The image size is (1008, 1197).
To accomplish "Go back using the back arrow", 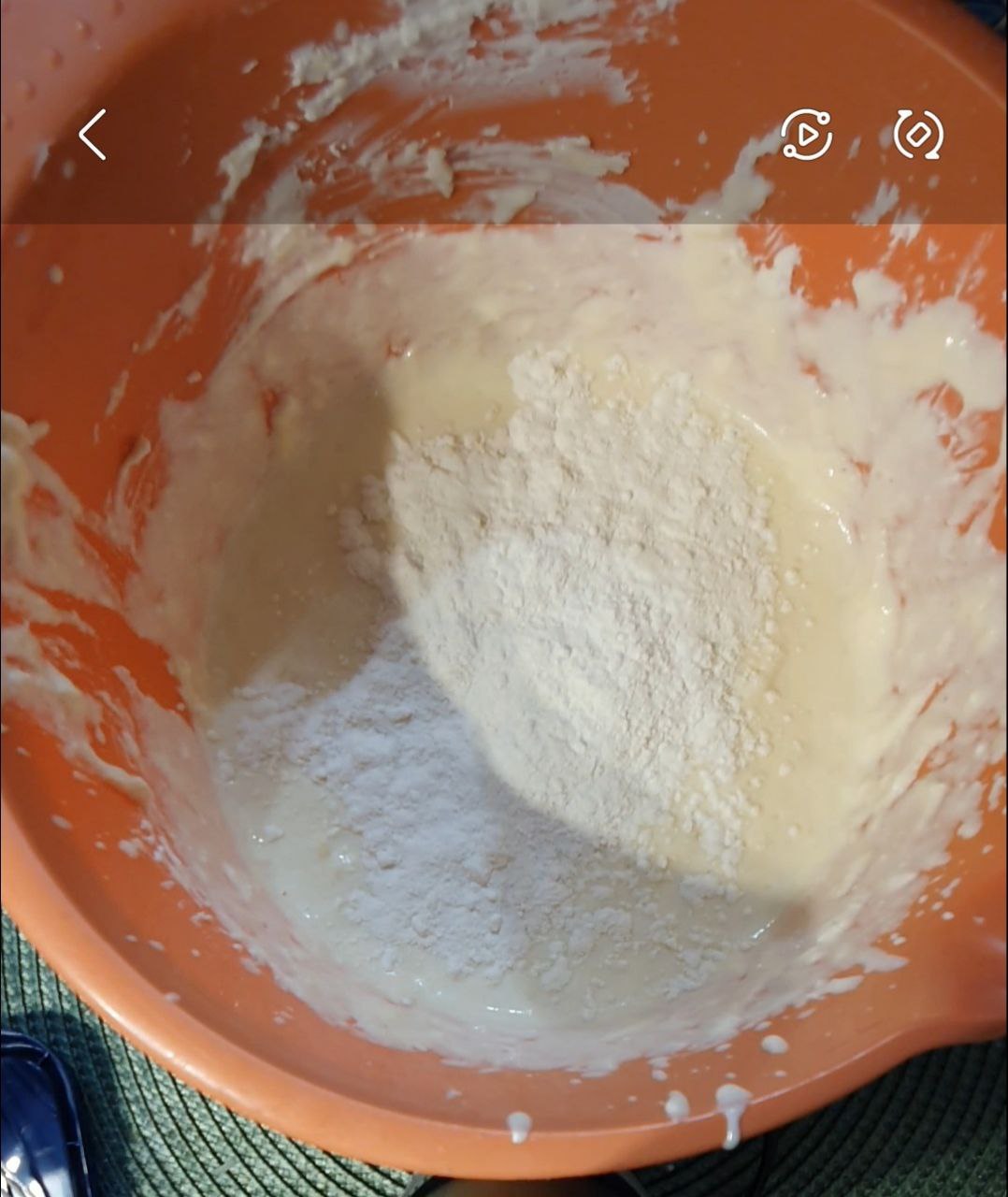I will (93, 135).
